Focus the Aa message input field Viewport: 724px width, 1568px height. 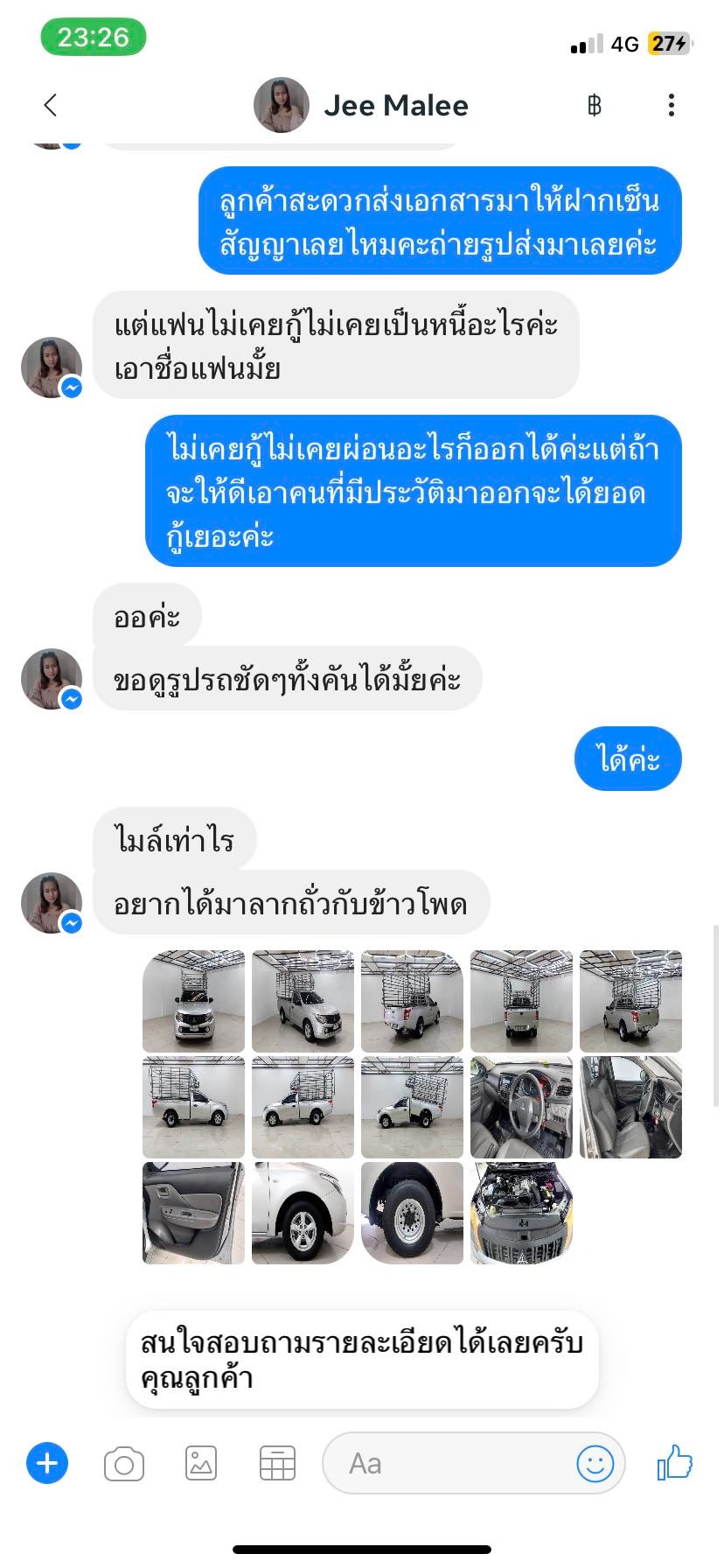(x=446, y=1464)
